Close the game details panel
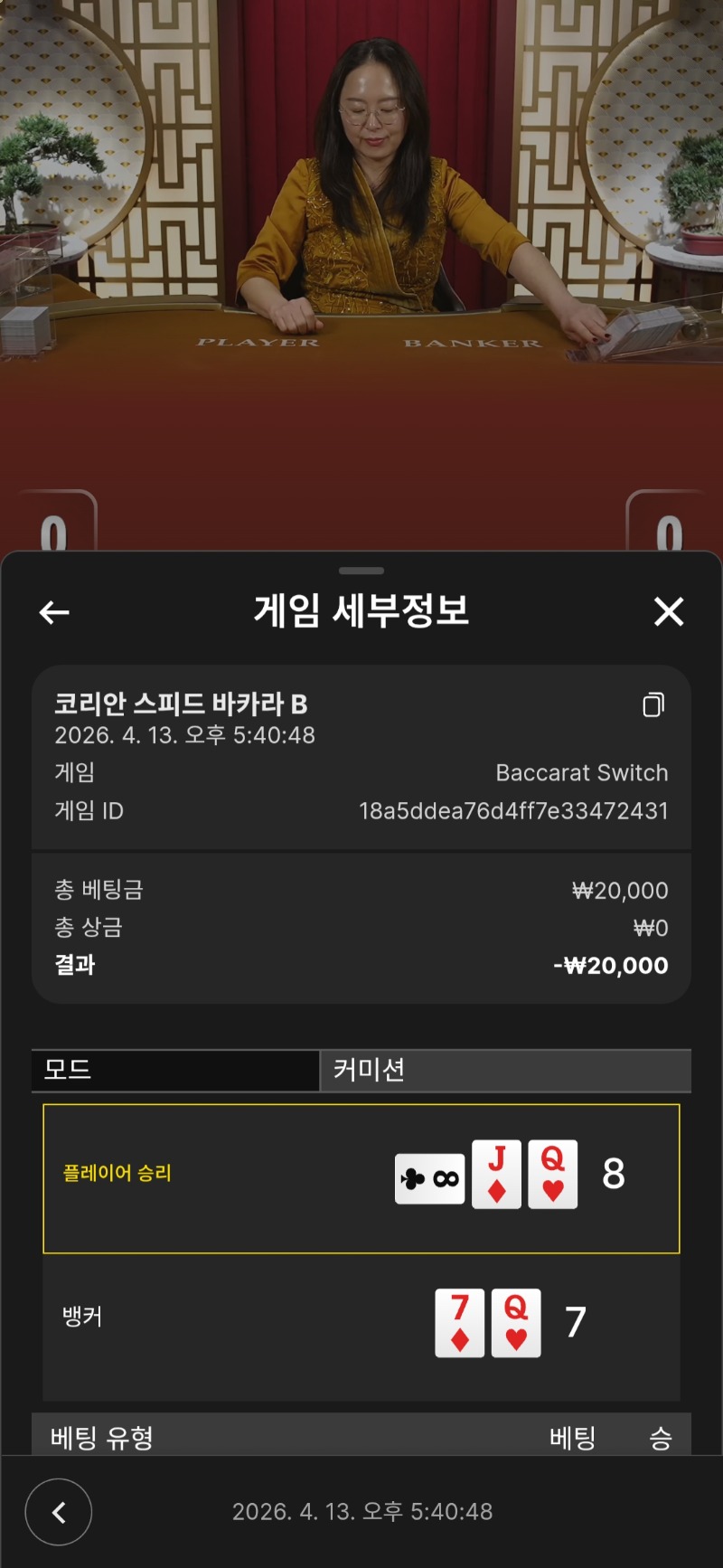 pos(669,612)
